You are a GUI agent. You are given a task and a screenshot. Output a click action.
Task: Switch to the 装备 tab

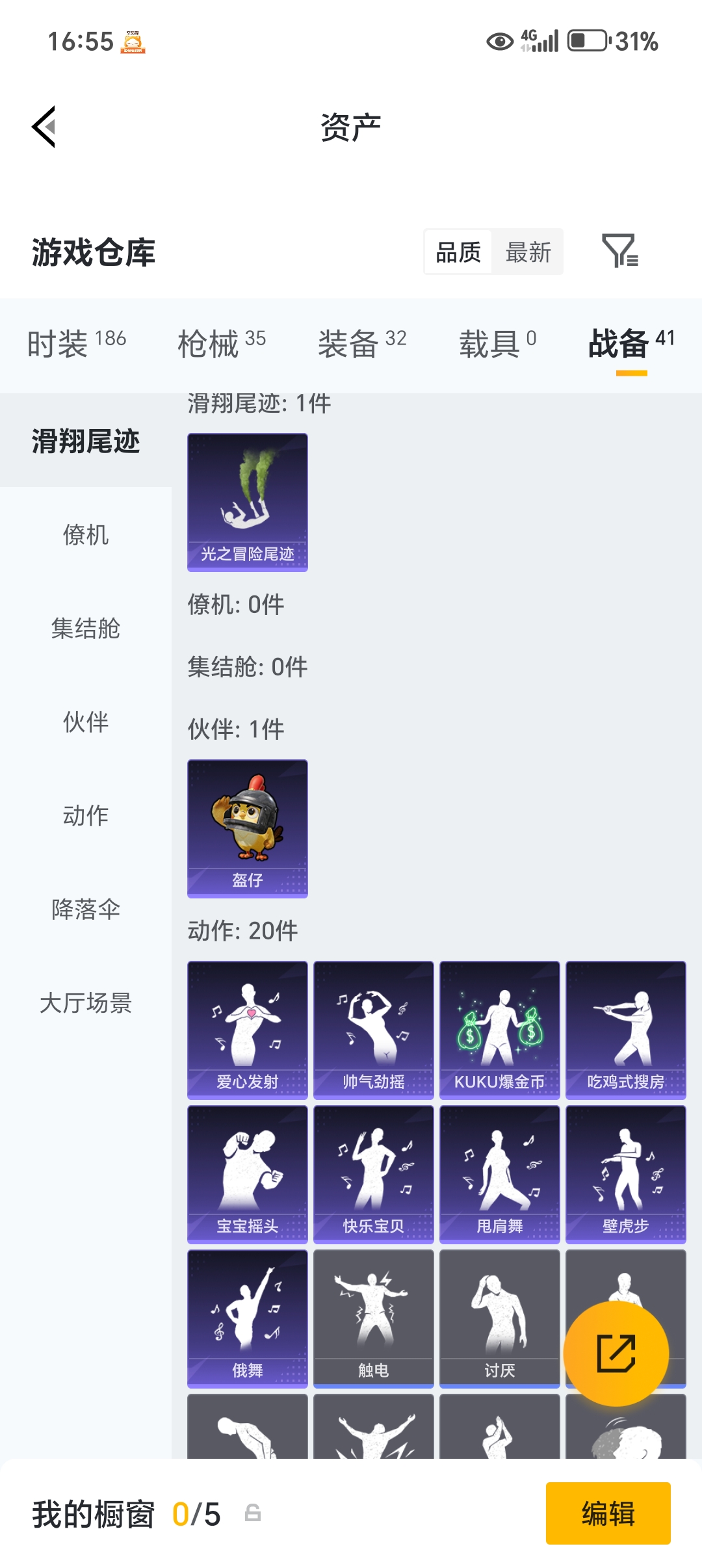point(362,343)
